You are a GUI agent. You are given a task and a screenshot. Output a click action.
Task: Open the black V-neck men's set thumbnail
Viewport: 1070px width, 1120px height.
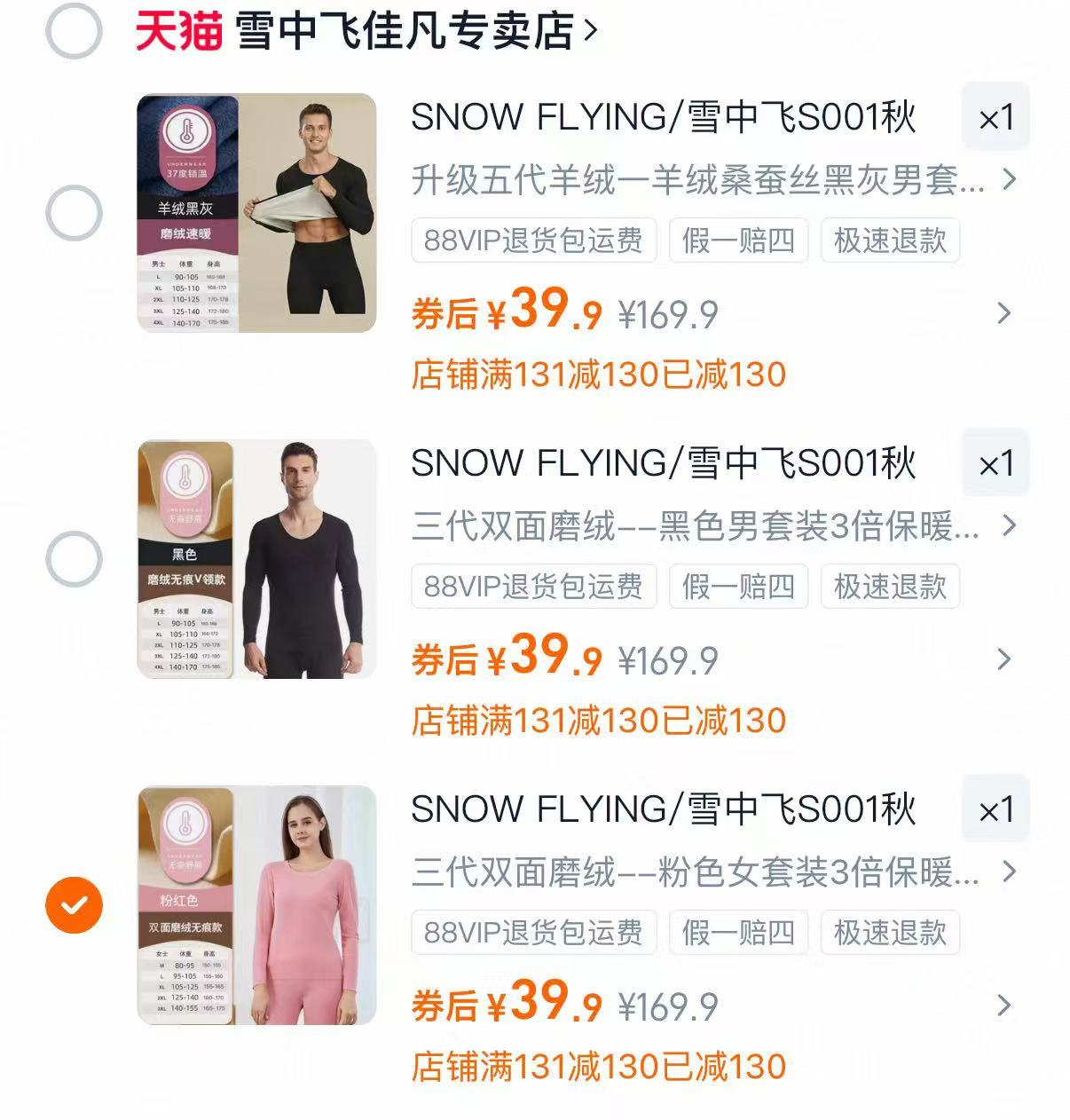256,559
